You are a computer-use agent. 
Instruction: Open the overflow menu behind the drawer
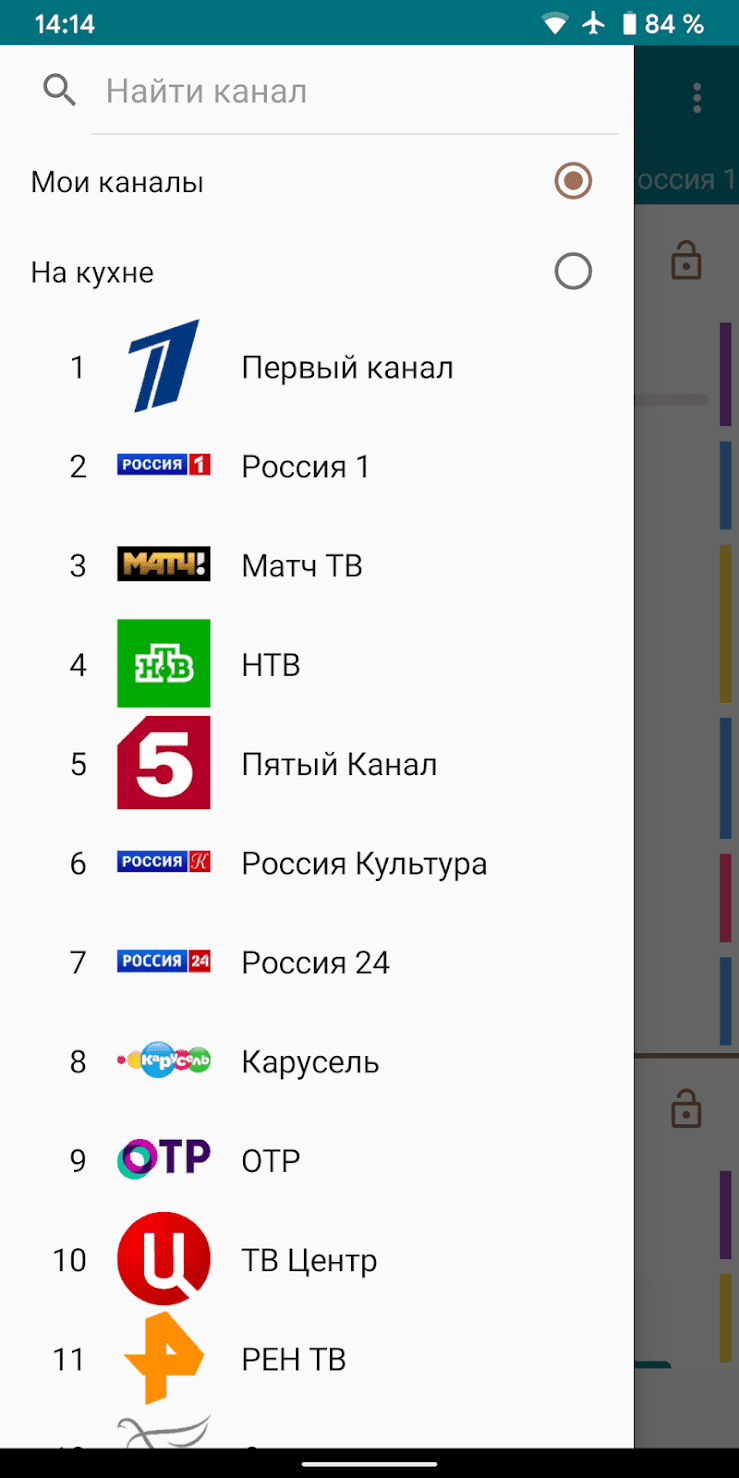(697, 98)
